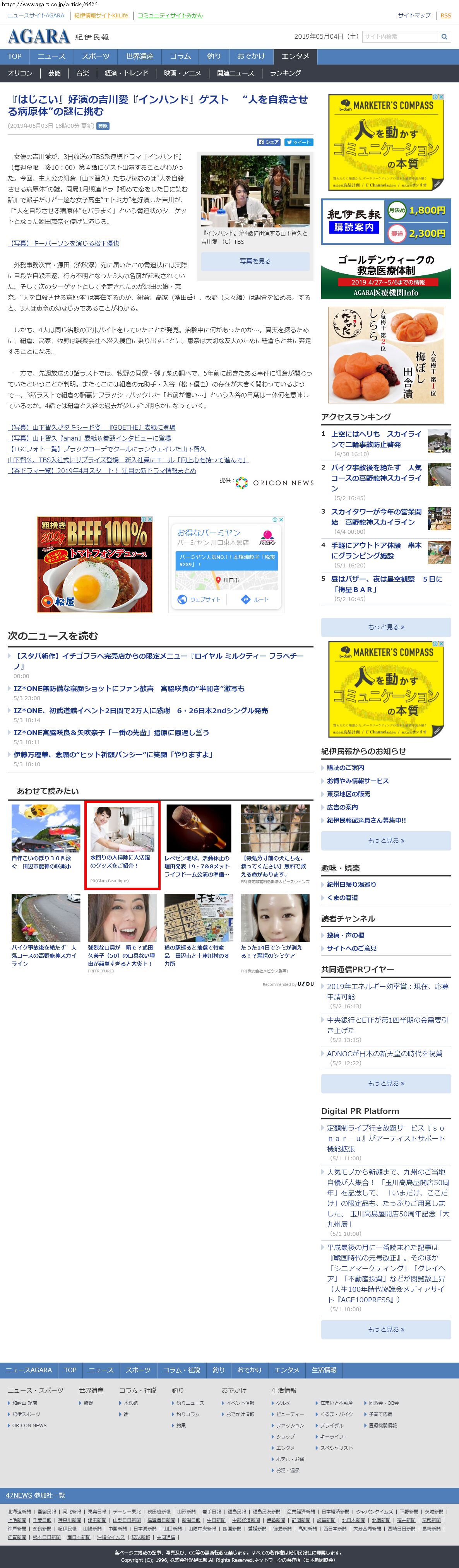Open the スポーツ navigation tab
This screenshot has width=459, height=1568.
pyautogui.click(x=96, y=56)
